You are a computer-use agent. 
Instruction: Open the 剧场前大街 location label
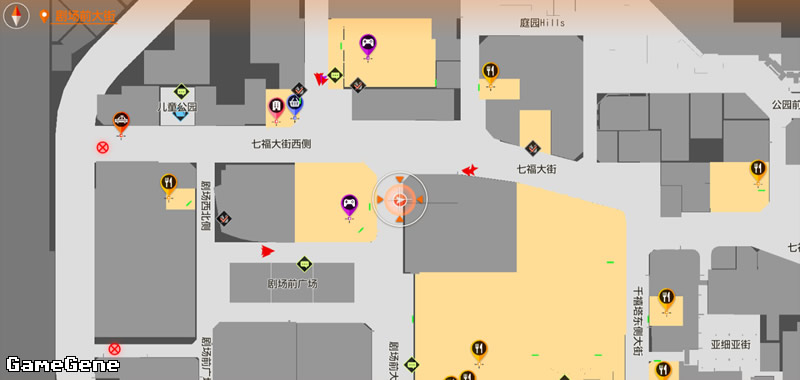pyautogui.click(x=85, y=16)
